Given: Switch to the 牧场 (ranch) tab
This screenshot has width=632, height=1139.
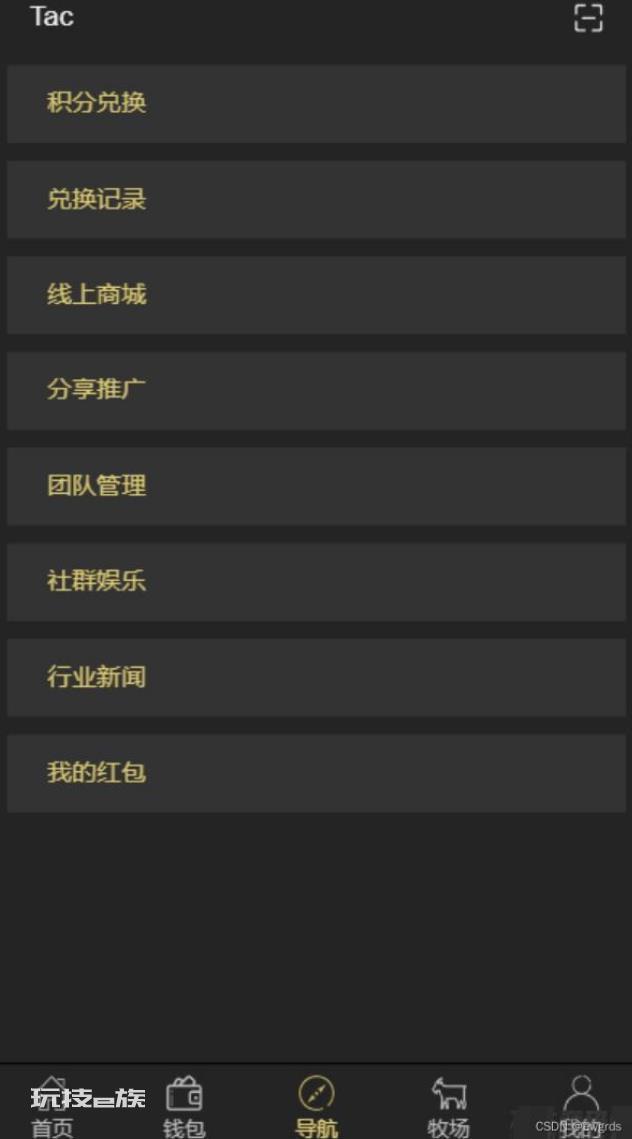Looking at the screenshot, I should 448,1106.
